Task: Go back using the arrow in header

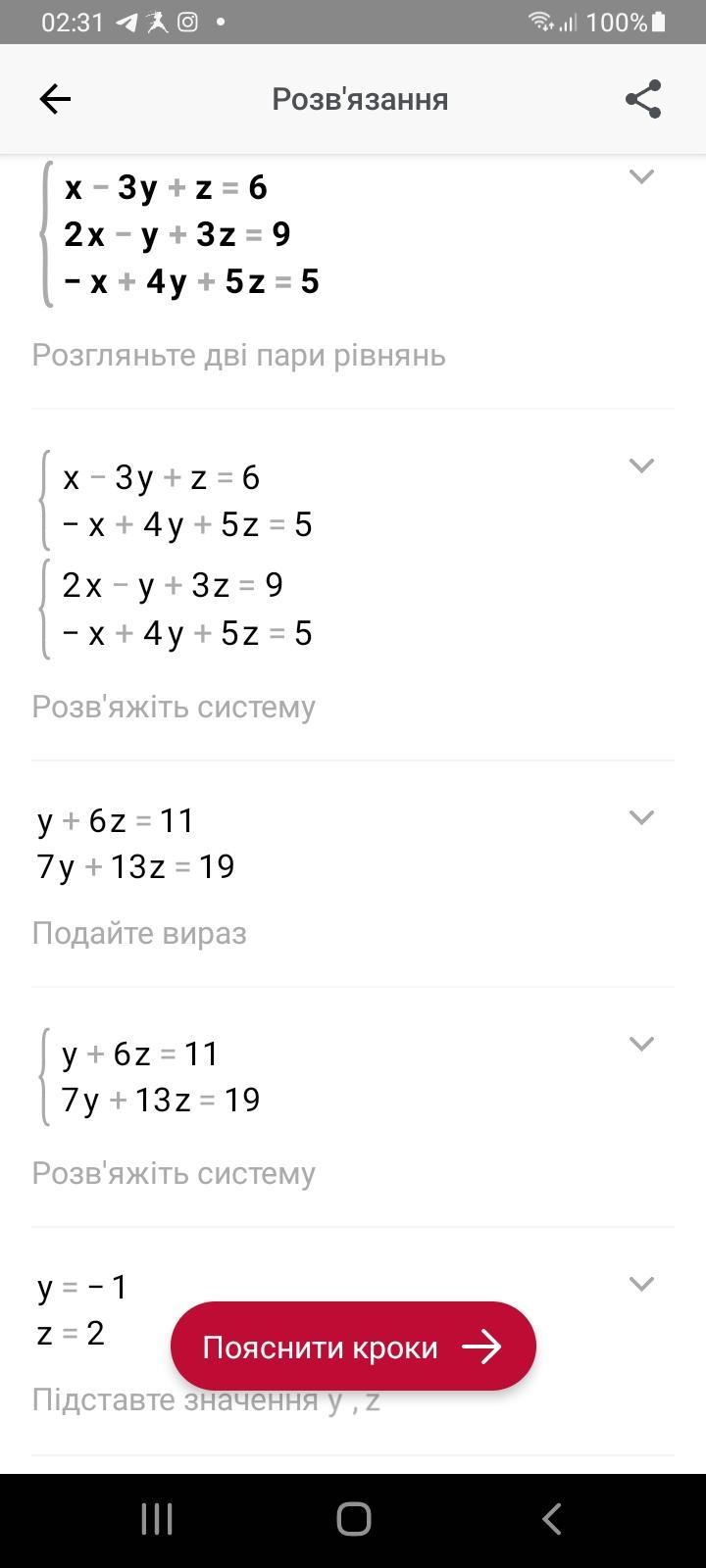Action: tap(55, 99)
